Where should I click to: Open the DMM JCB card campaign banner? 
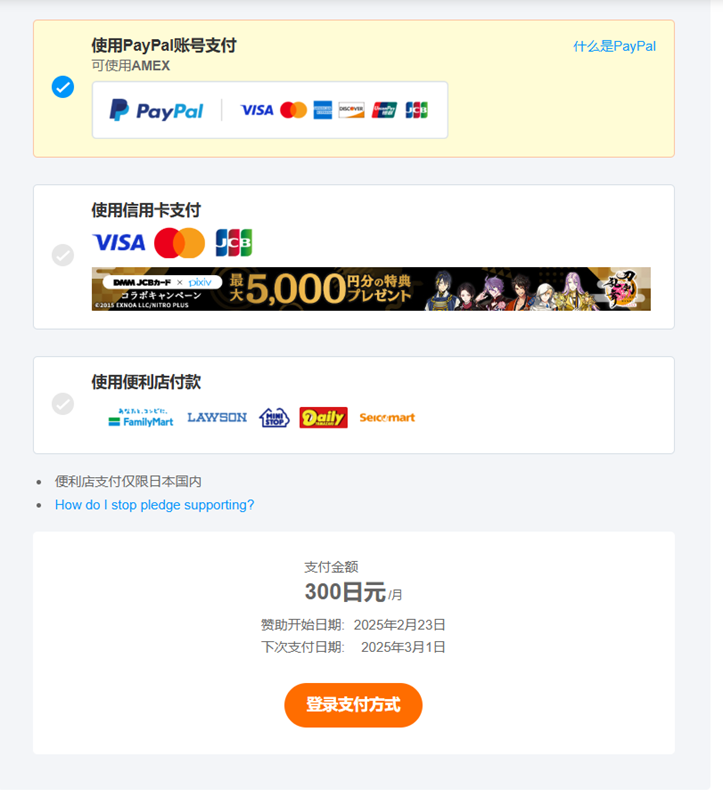point(371,289)
